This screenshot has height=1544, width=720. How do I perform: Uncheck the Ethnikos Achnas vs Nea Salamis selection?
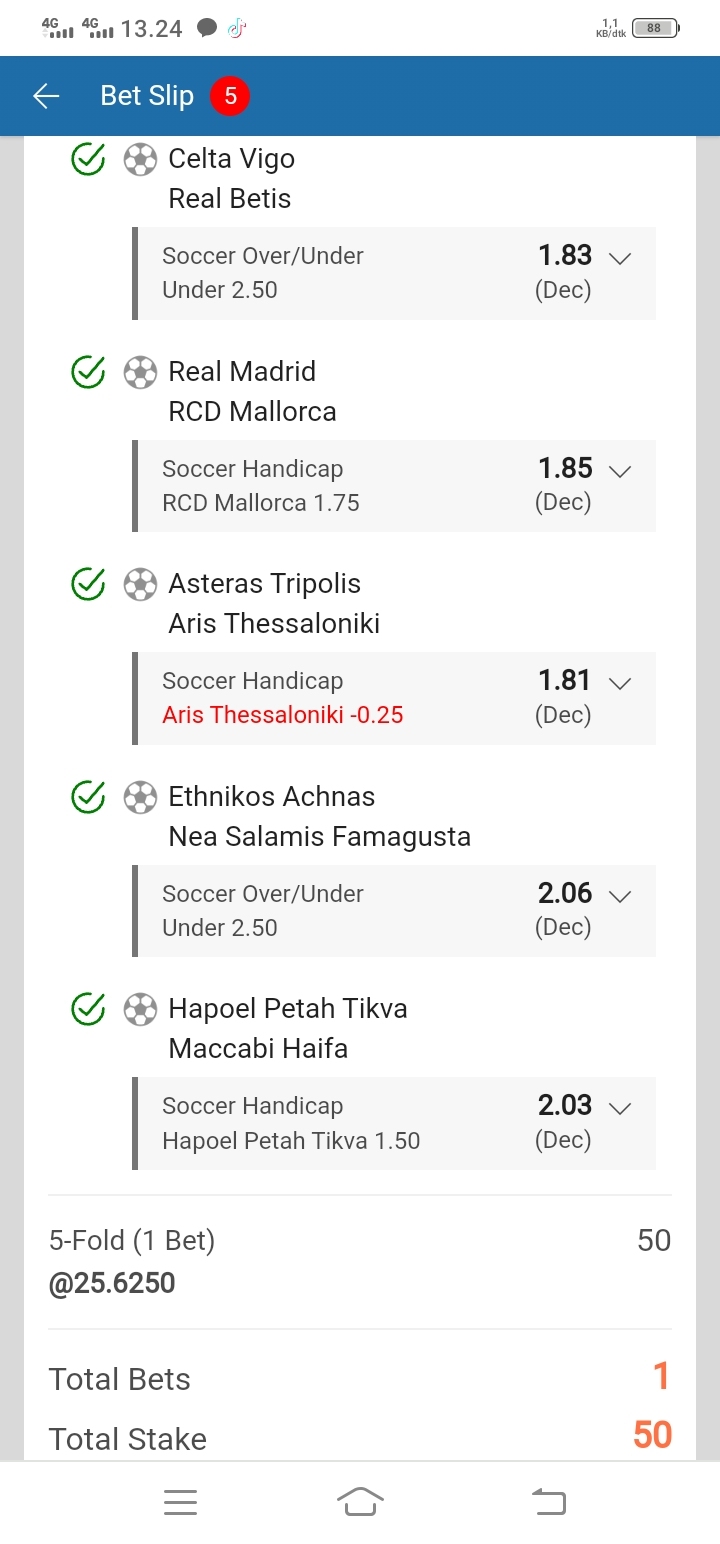(89, 797)
